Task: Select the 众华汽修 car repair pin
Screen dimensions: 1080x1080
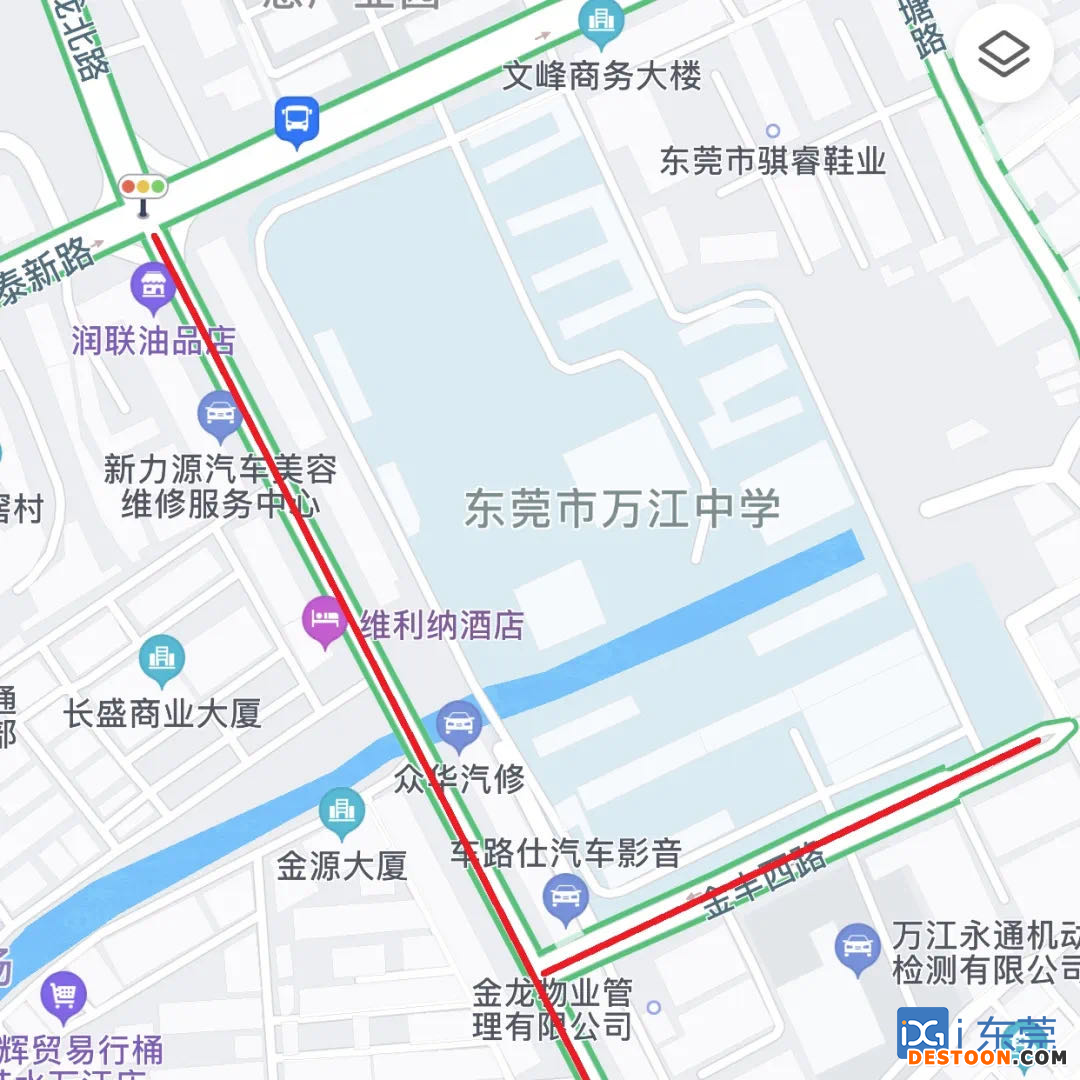Action: click(459, 724)
